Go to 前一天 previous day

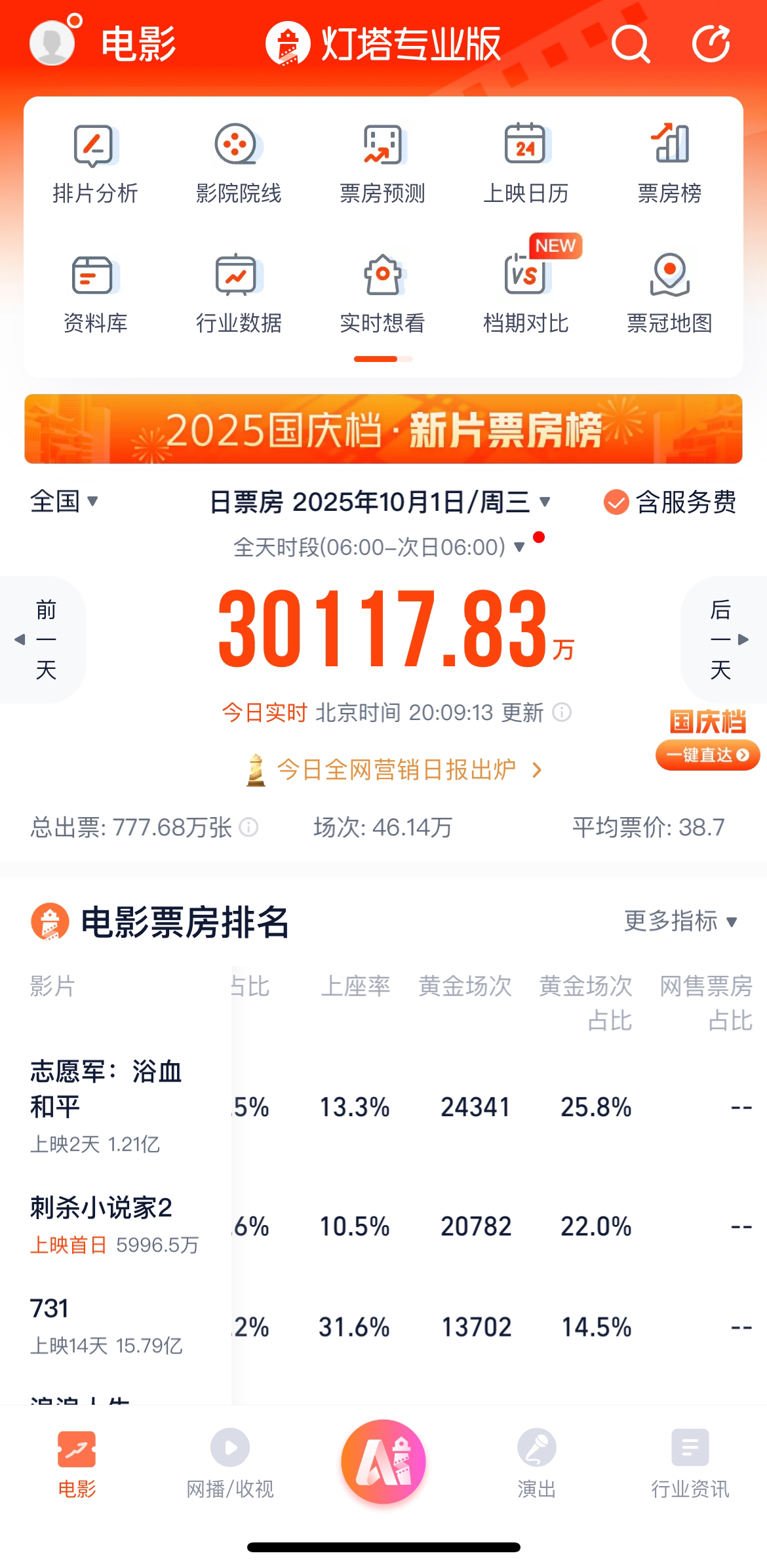click(x=43, y=639)
